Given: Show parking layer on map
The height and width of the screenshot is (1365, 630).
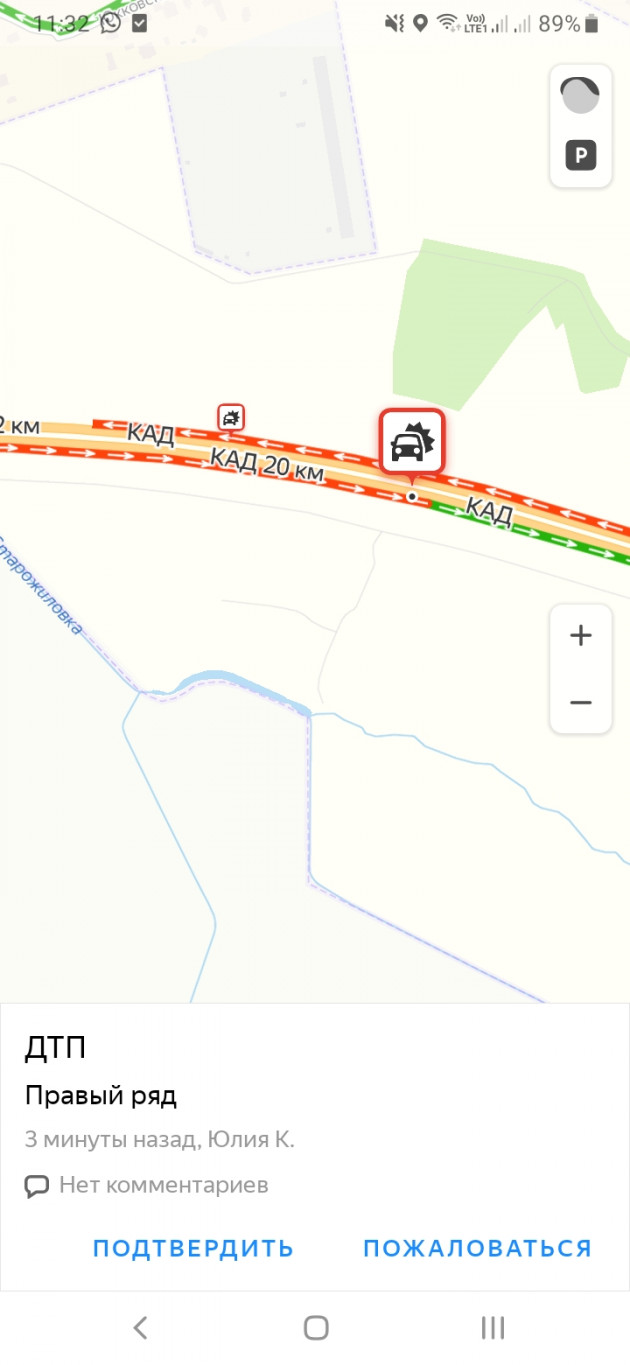Looking at the screenshot, I should point(580,155).
